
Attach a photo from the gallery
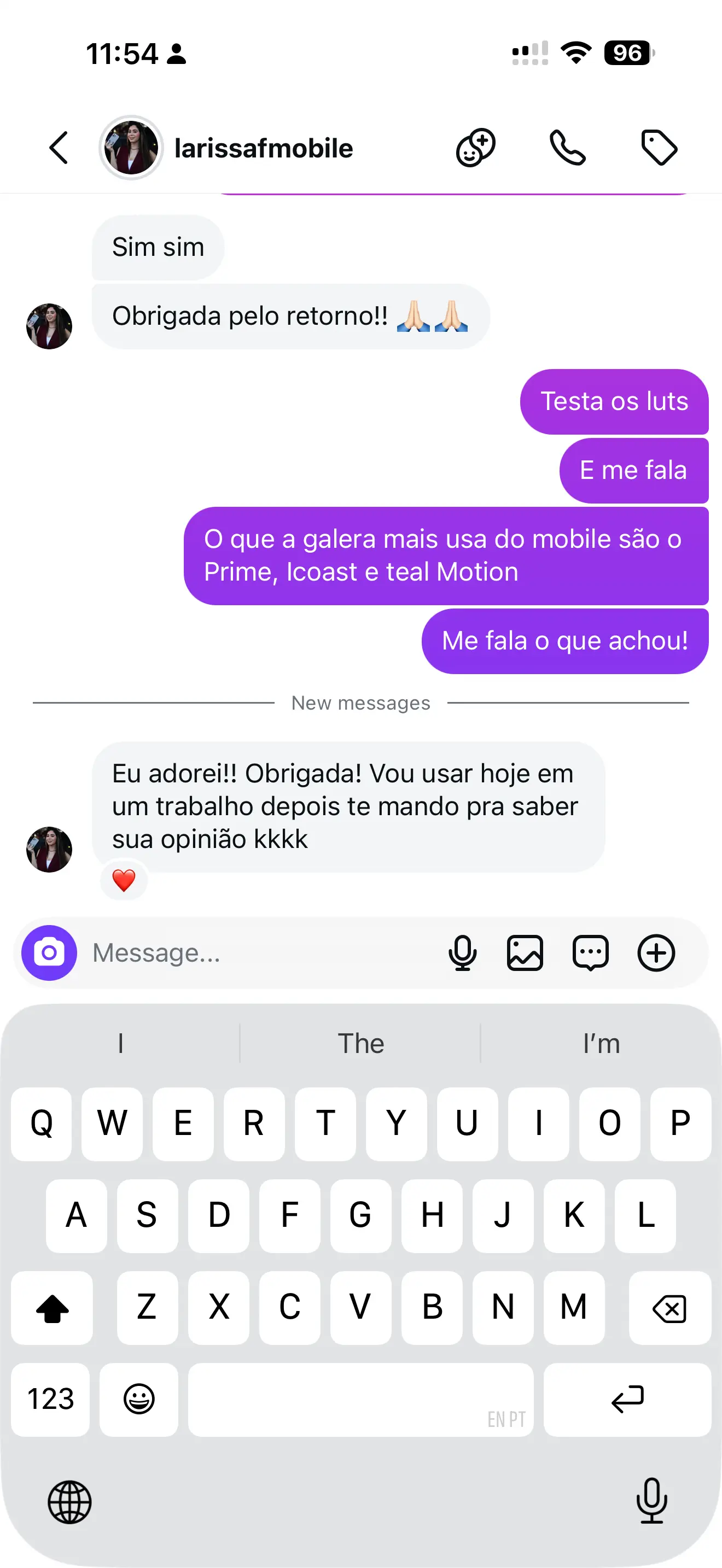click(525, 952)
